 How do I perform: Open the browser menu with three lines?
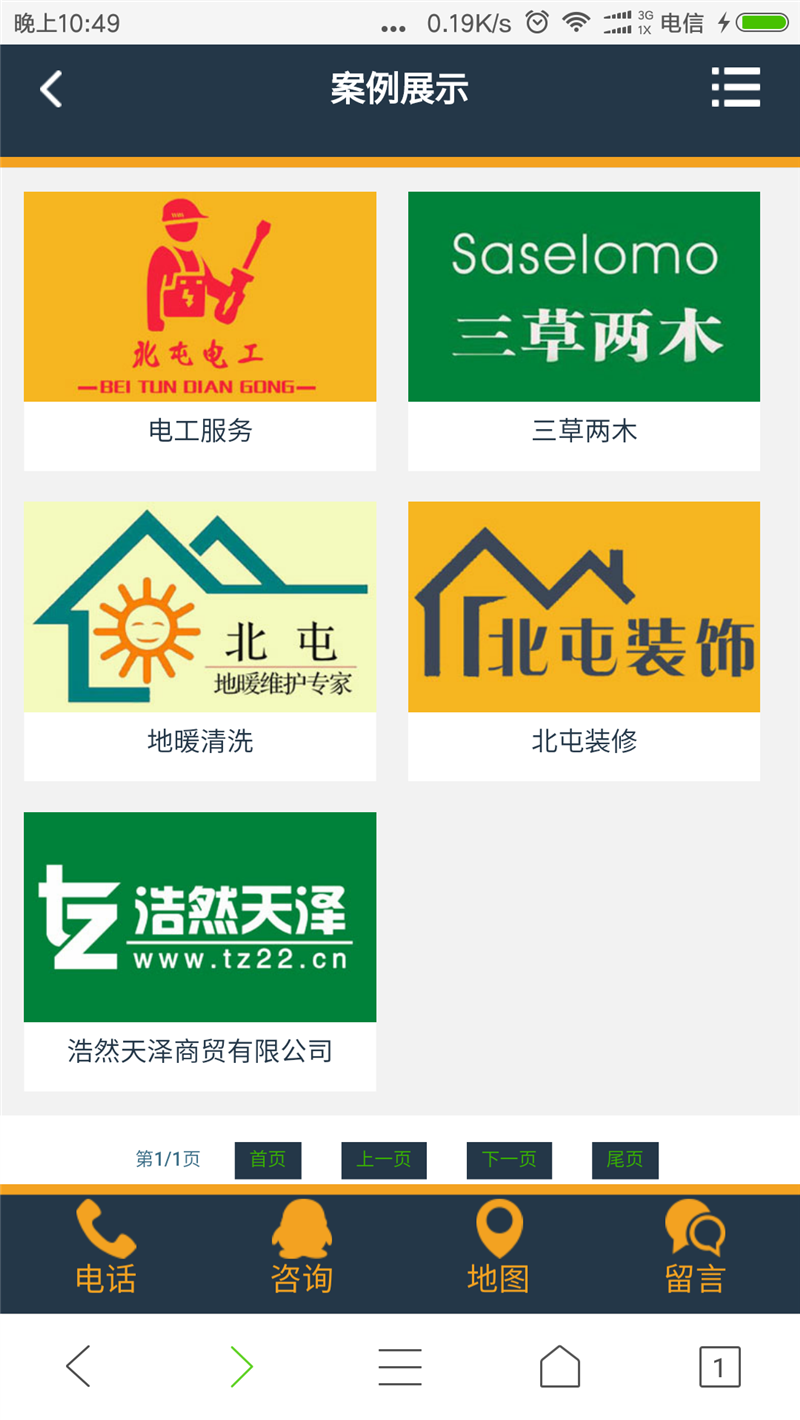point(400,1366)
